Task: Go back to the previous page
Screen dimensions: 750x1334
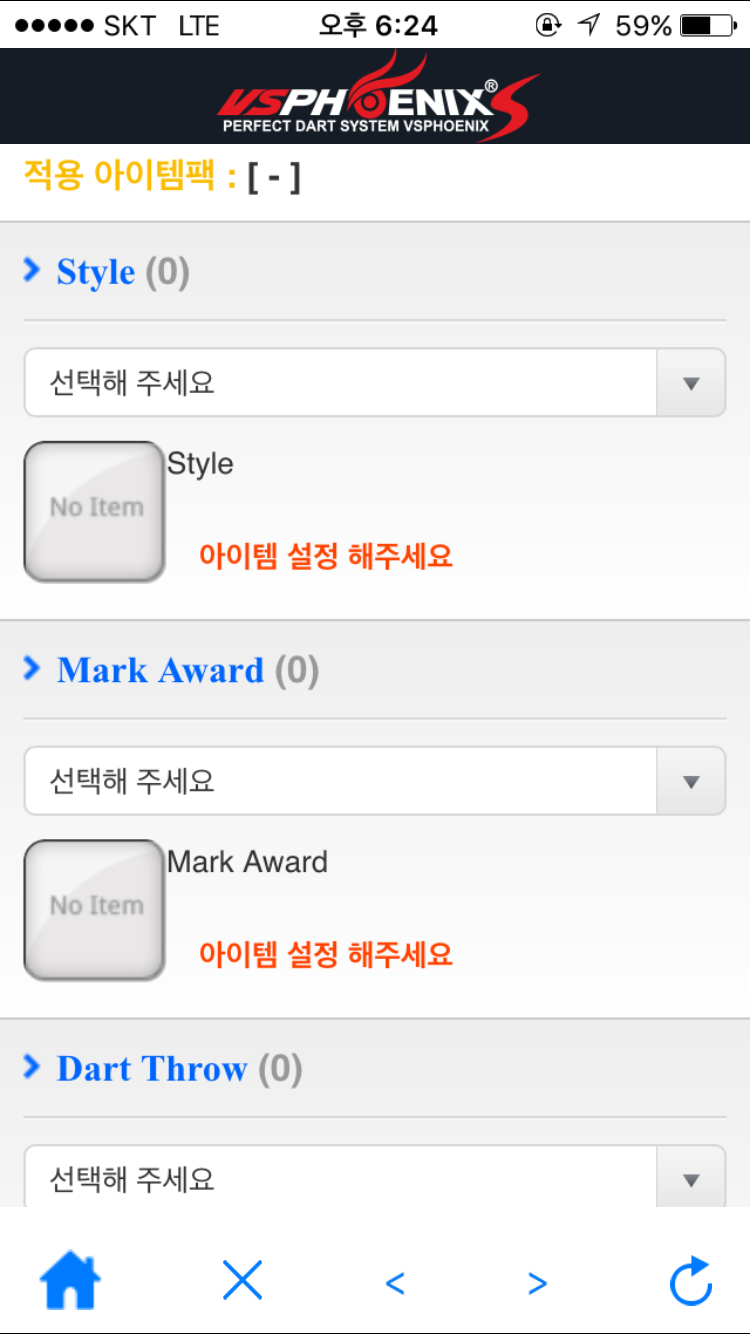Action: 395,1283
